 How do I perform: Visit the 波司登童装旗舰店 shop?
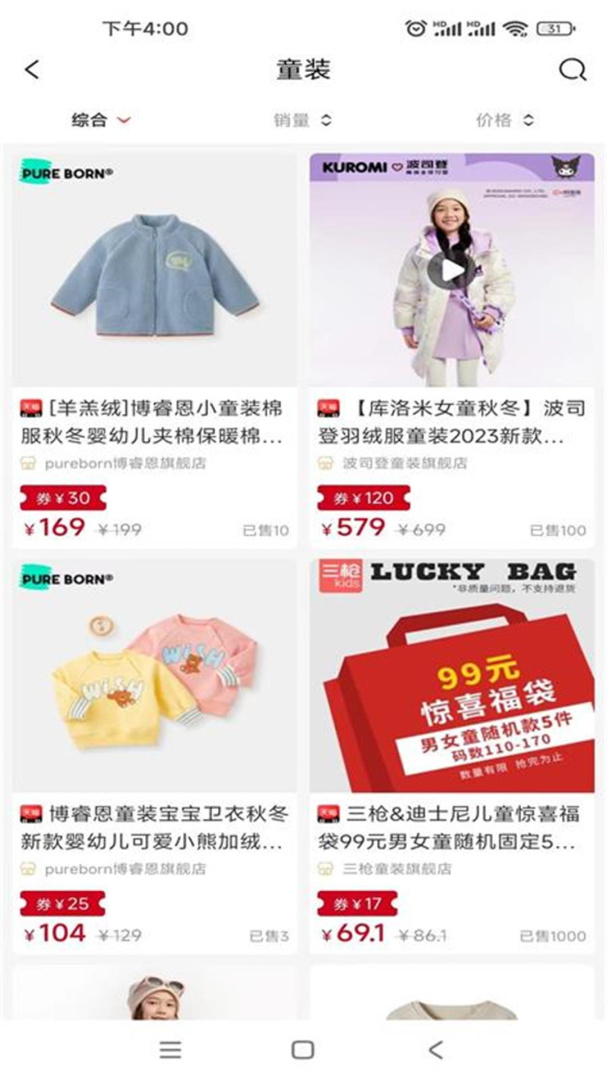[x=404, y=464]
